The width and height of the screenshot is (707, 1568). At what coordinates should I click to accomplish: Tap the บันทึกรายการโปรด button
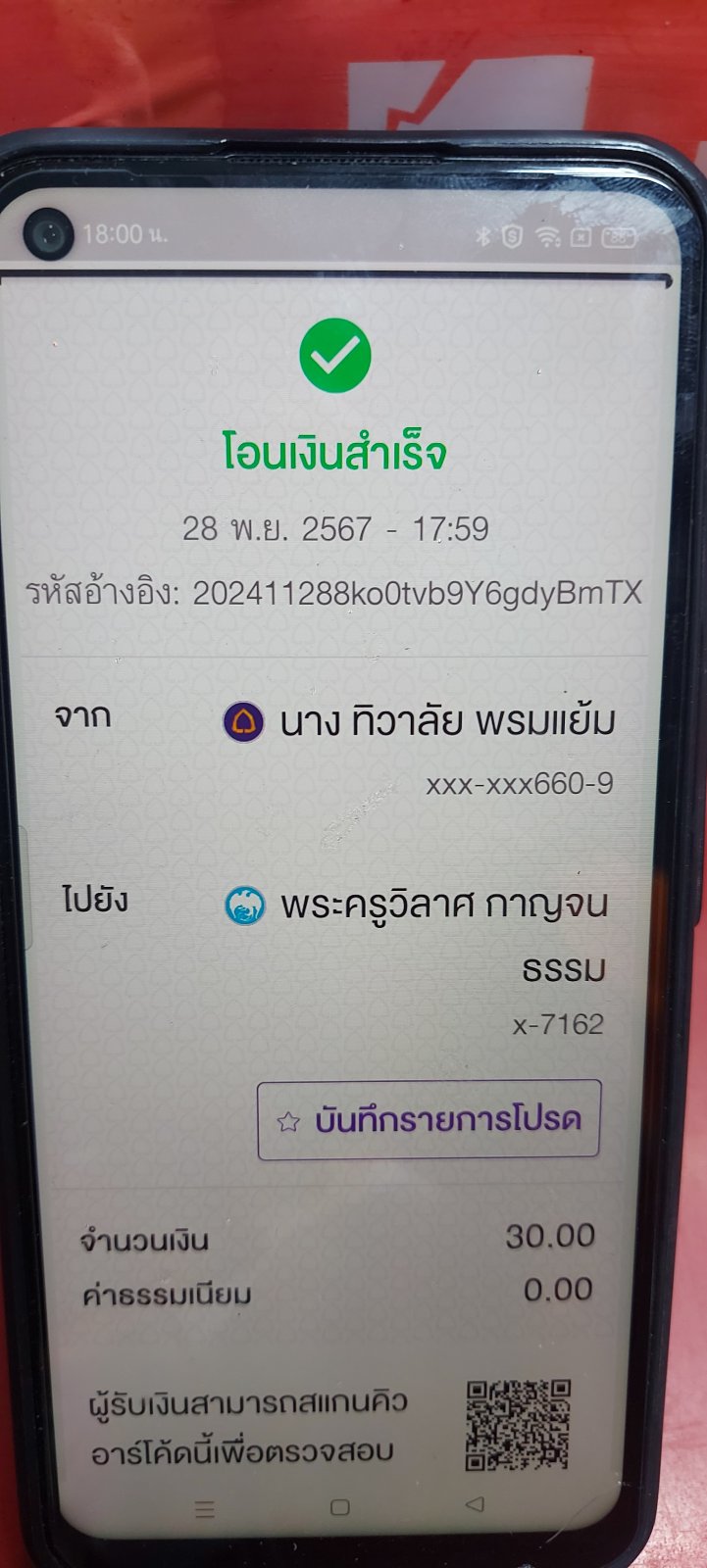point(429,1119)
